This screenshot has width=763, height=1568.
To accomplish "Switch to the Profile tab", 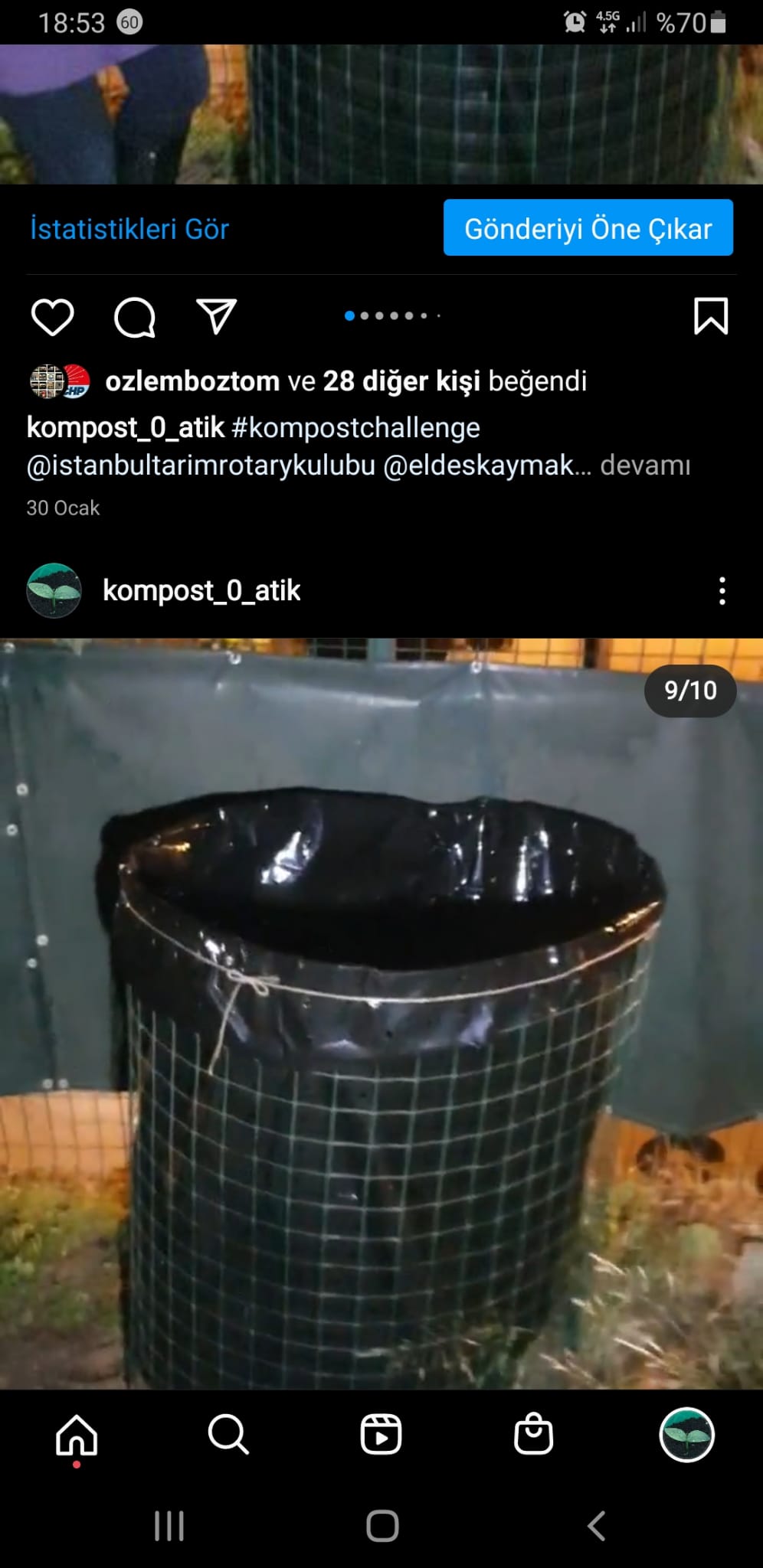I will [686, 1435].
